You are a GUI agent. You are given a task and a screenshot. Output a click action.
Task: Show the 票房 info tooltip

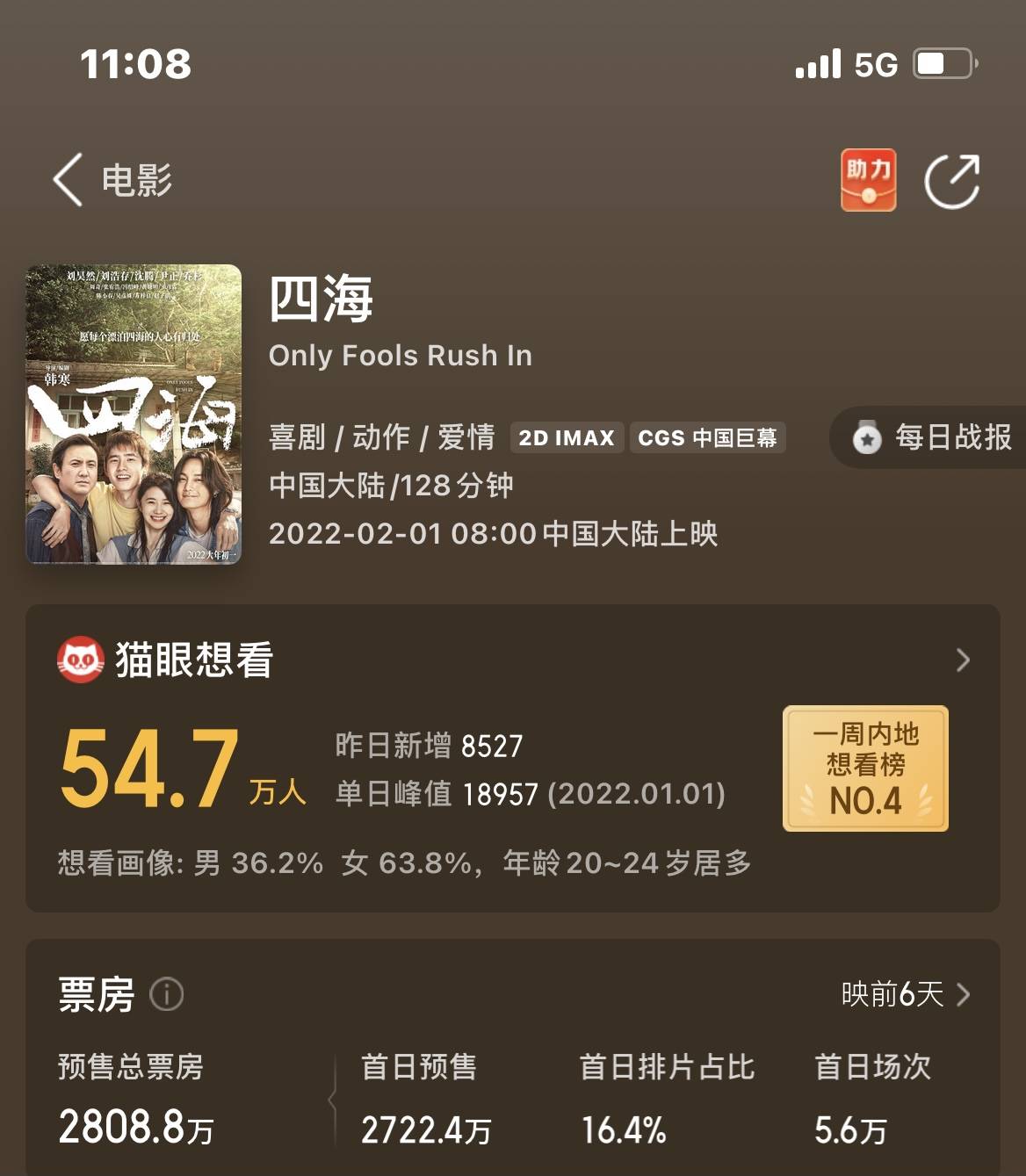[x=166, y=995]
